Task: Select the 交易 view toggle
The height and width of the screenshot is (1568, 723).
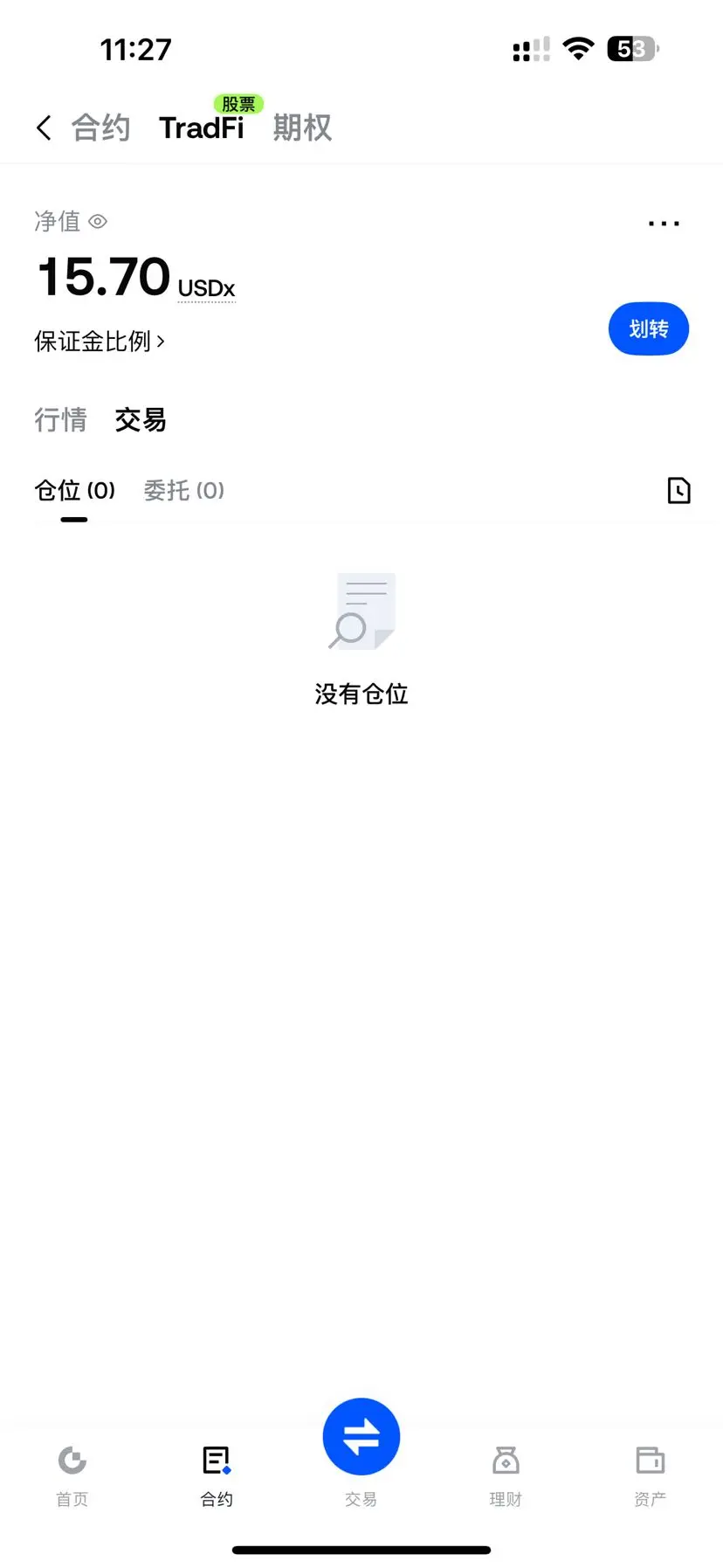Action: click(x=139, y=420)
